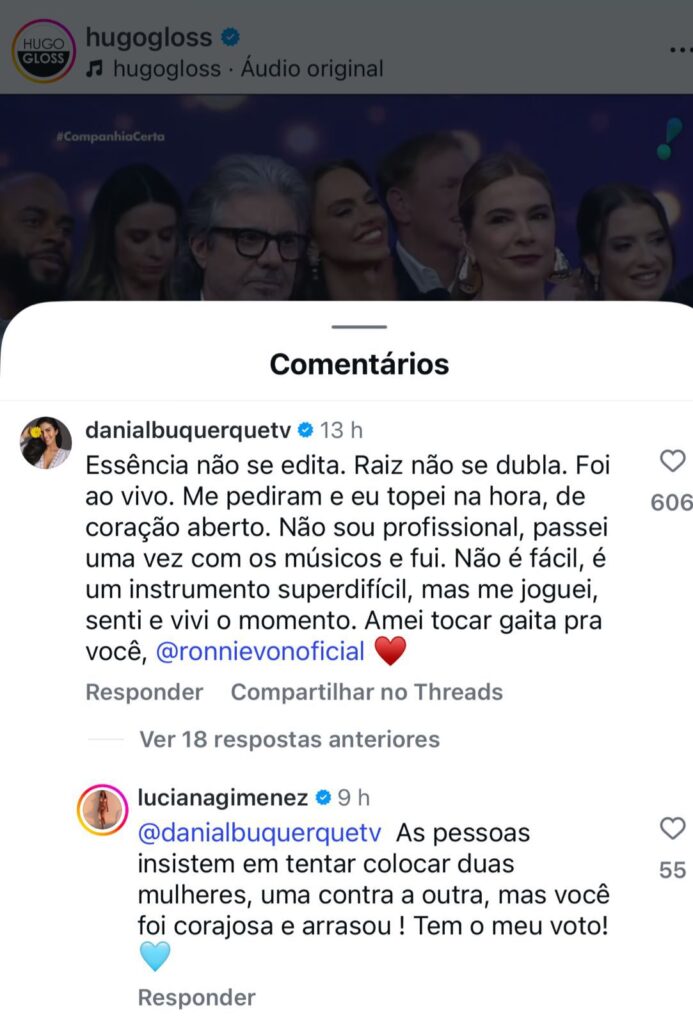Image resolution: width=693 pixels, height=1024 pixels.
Task: Like danialbuquerquetv's comment
Action: pos(672,461)
